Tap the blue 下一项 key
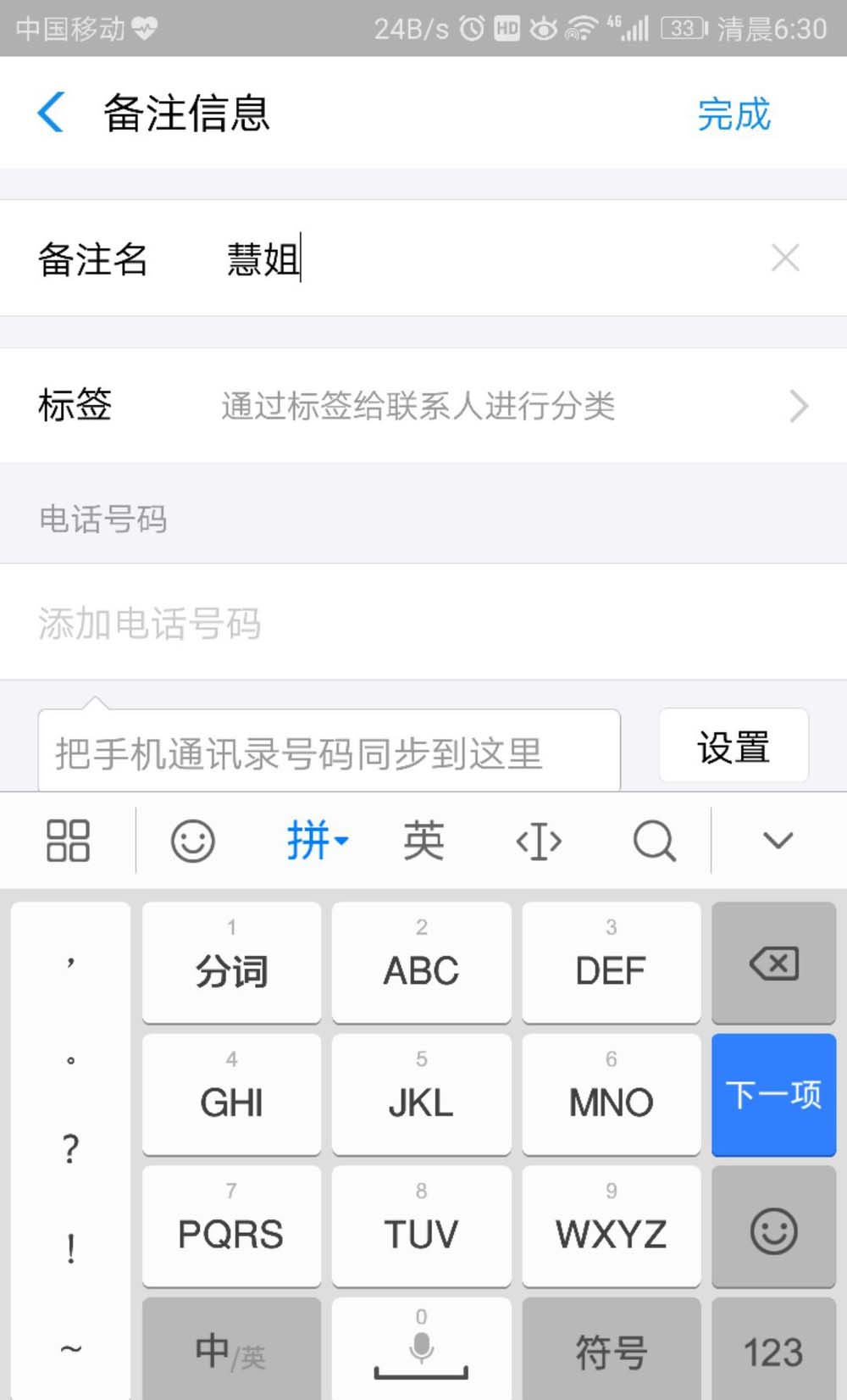The image size is (847, 1400). tap(773, 1094)
